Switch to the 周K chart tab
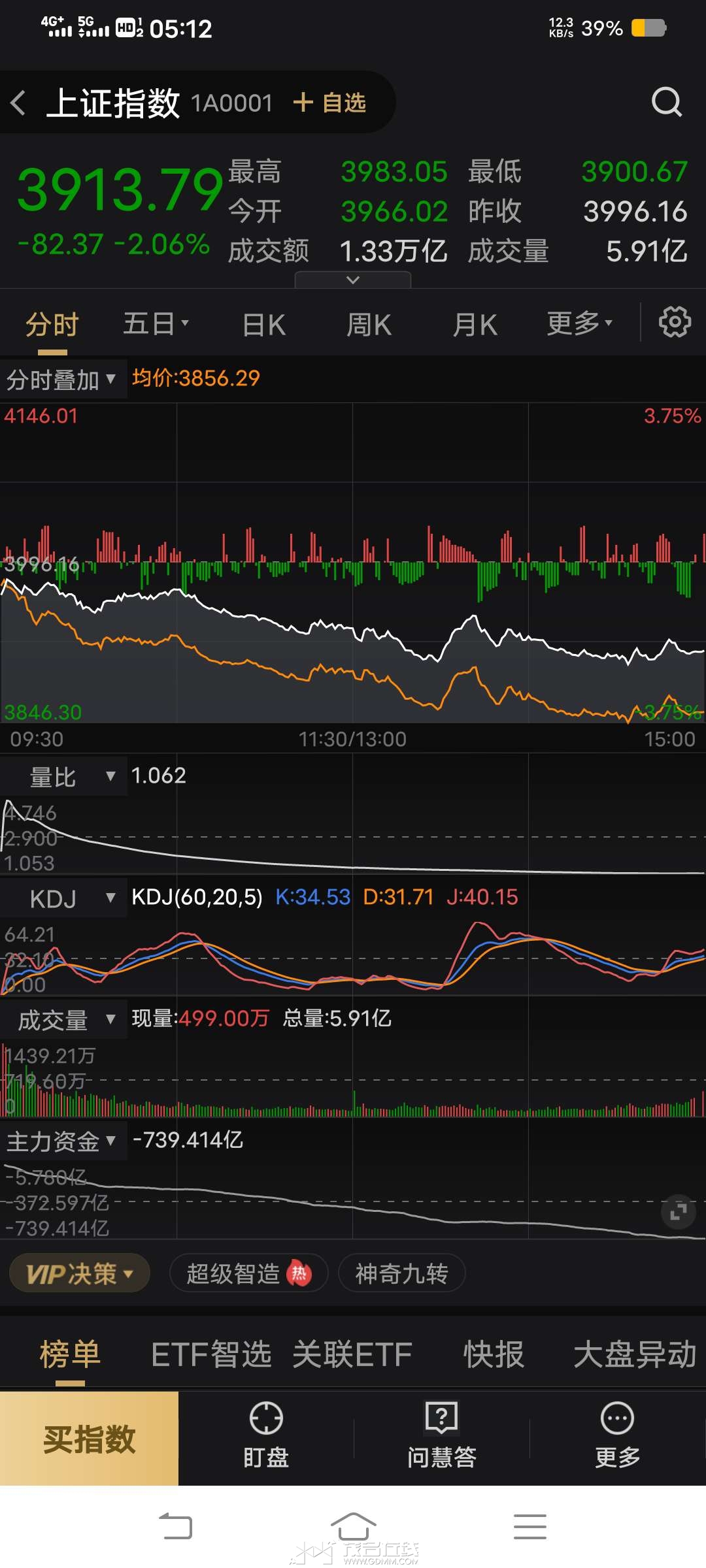706x1568 pixels. point(369,325)
